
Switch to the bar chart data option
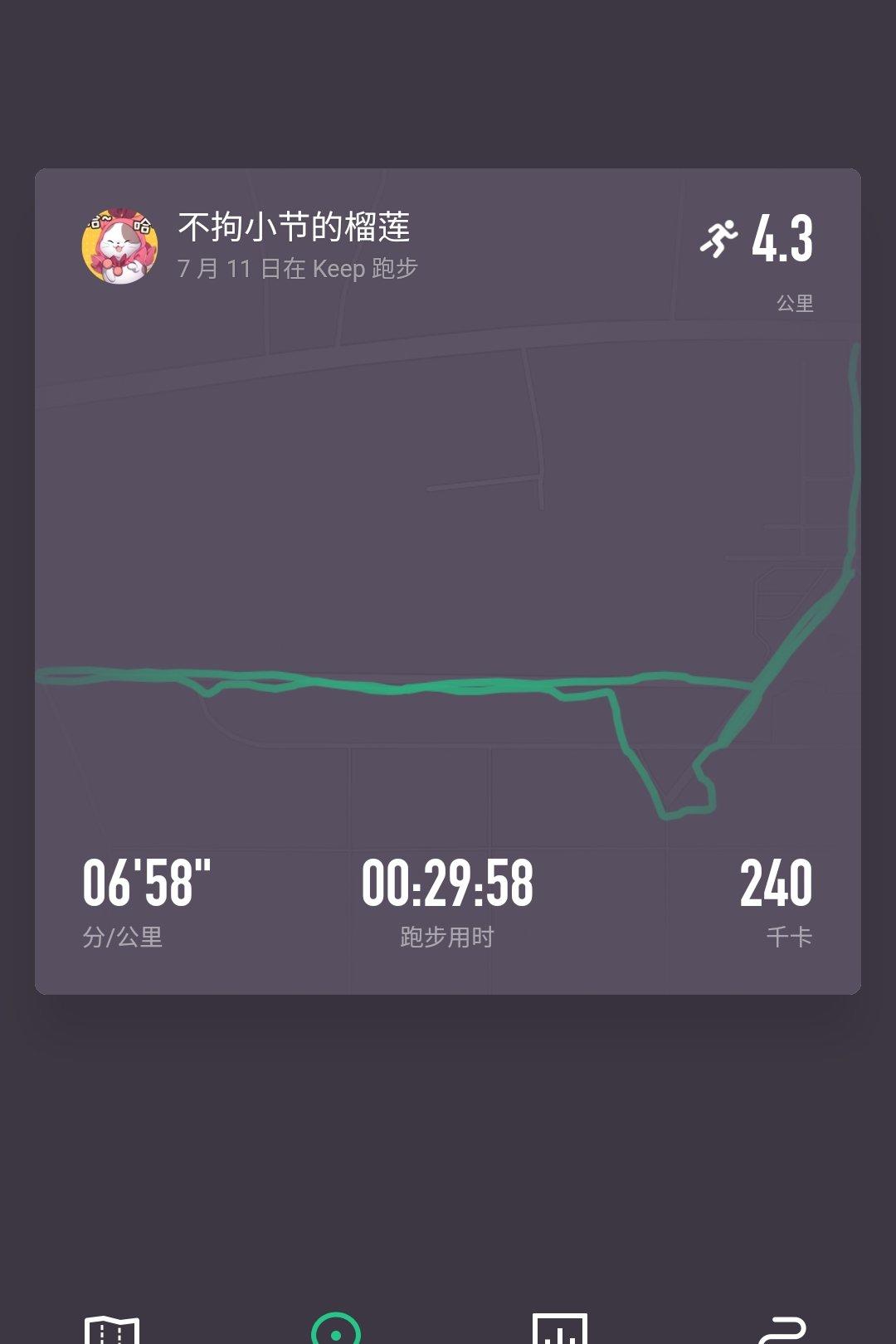[x=560, y=1330]
